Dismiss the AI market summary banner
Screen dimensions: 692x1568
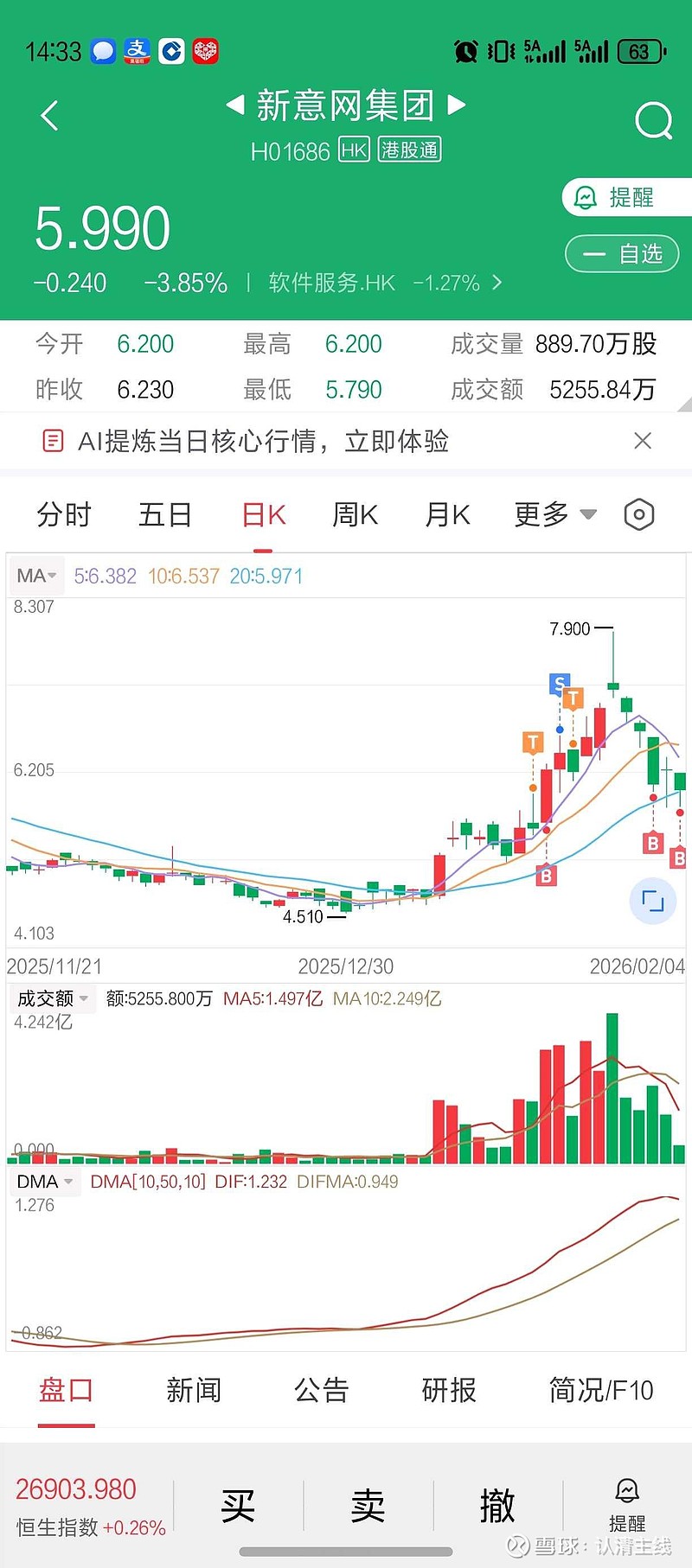pyautogui.click(x=642, y=441)
